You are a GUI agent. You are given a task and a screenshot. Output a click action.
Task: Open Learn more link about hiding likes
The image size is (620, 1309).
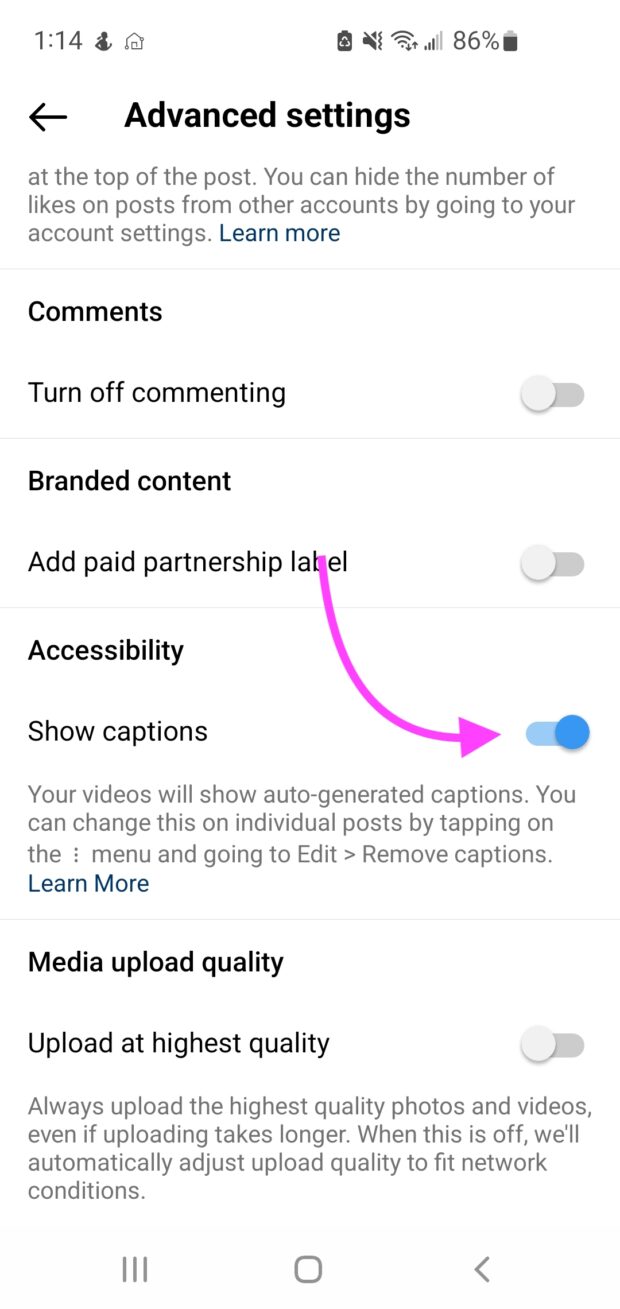279,233
